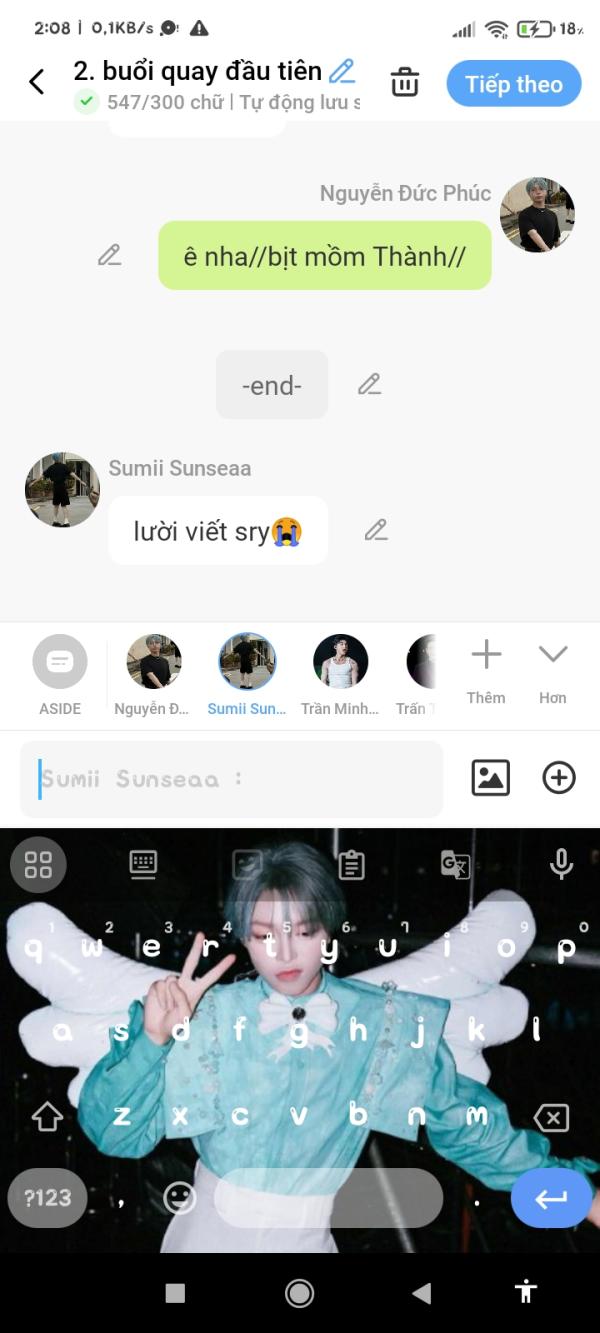Edit the "ê nha//bịt mồm Thành//" message

point(109,255)
